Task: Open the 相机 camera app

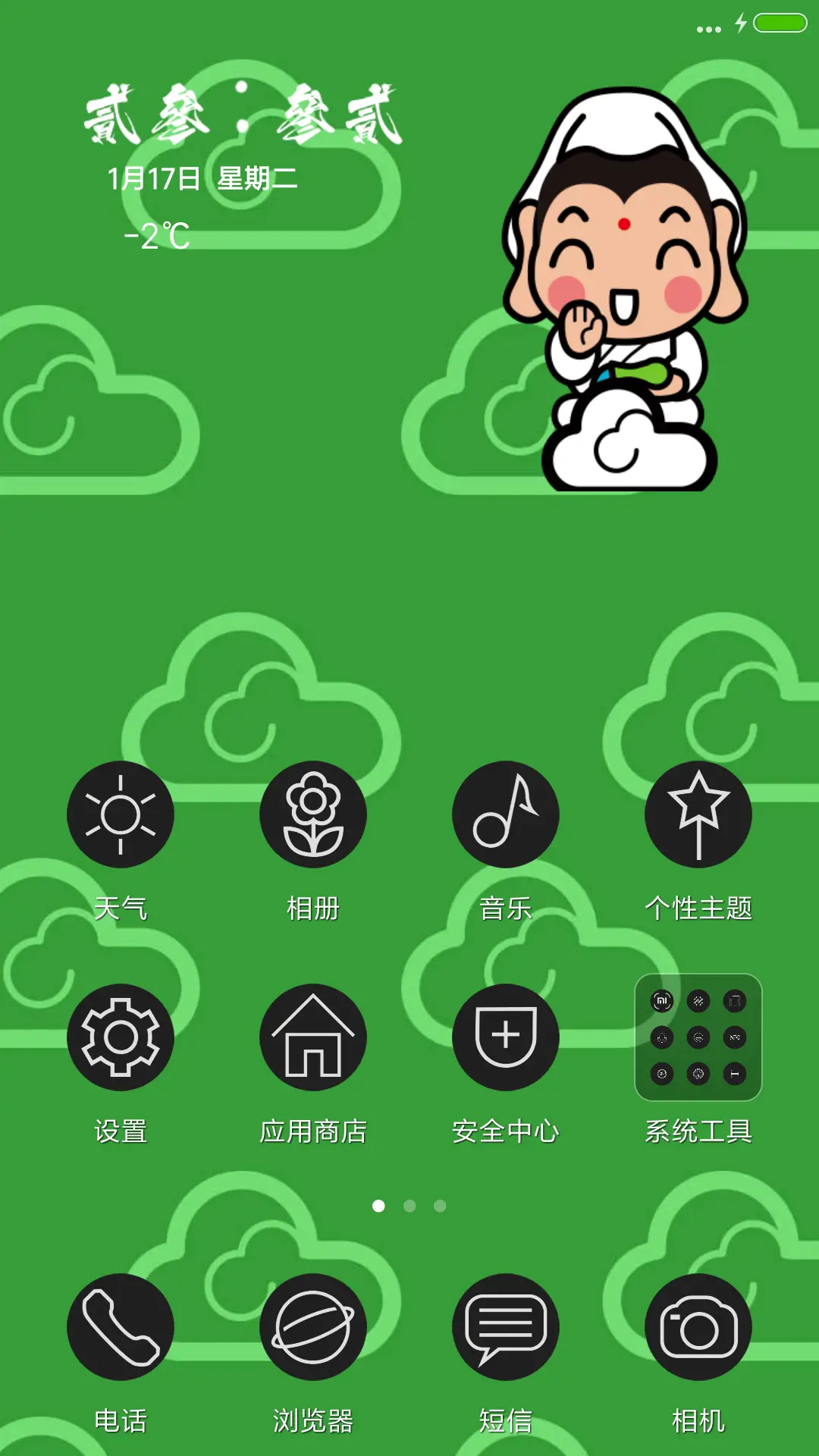Action: (x=700, y=1326)
